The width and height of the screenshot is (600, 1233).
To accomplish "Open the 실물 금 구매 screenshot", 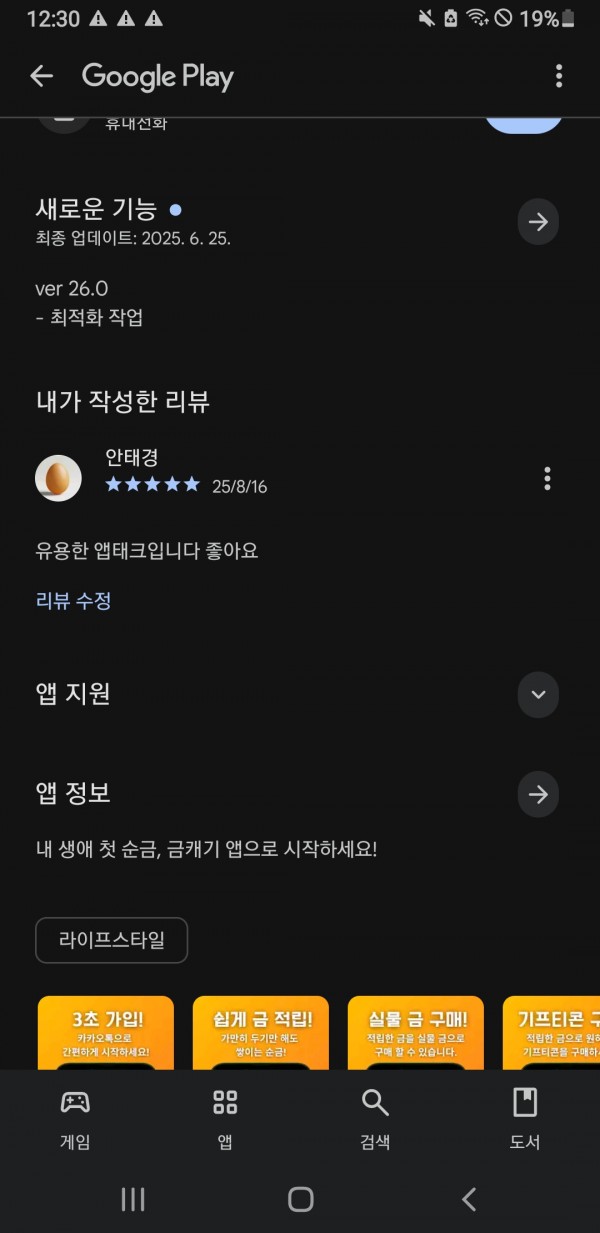I will pyautogui.click(x=416, y=1032).
